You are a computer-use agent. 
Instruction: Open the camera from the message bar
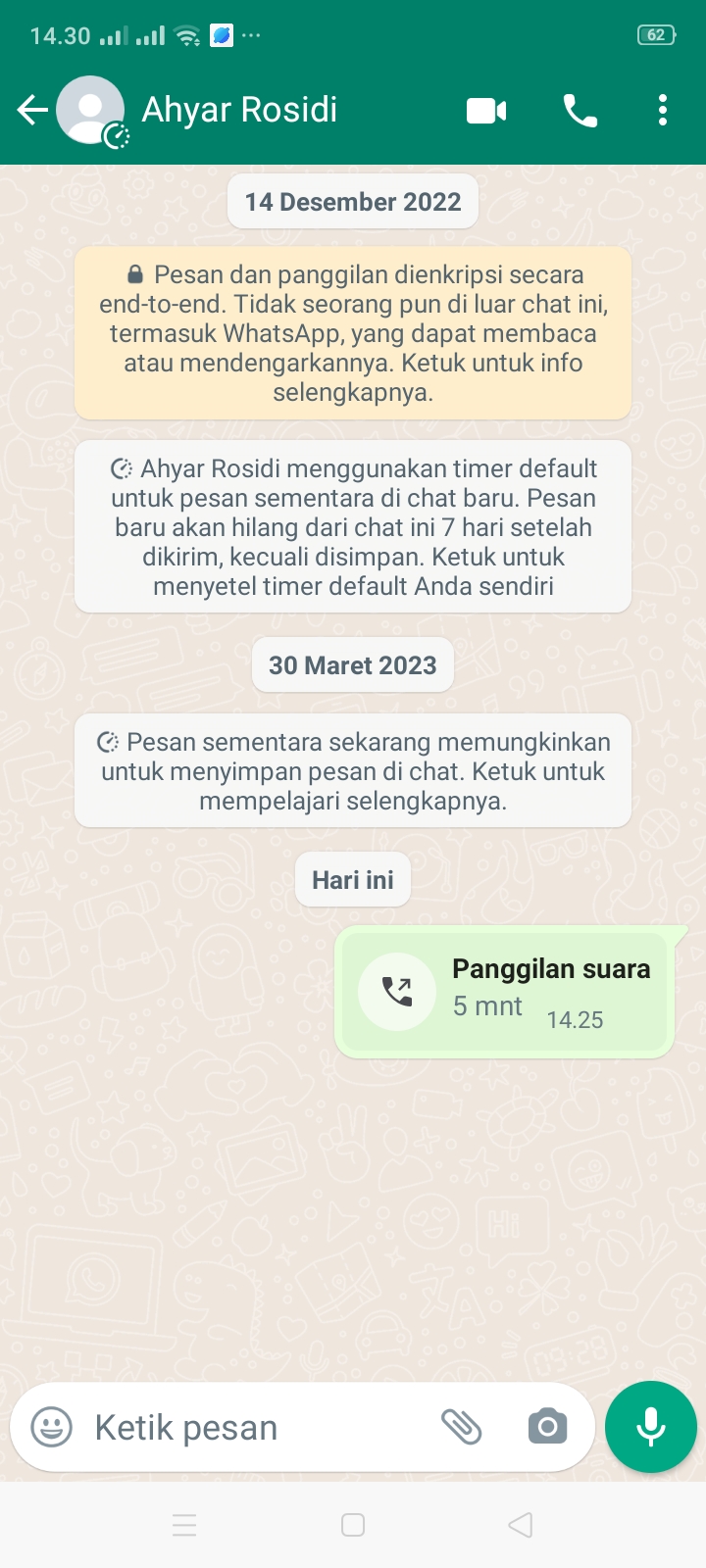[x=547, y=1427]
